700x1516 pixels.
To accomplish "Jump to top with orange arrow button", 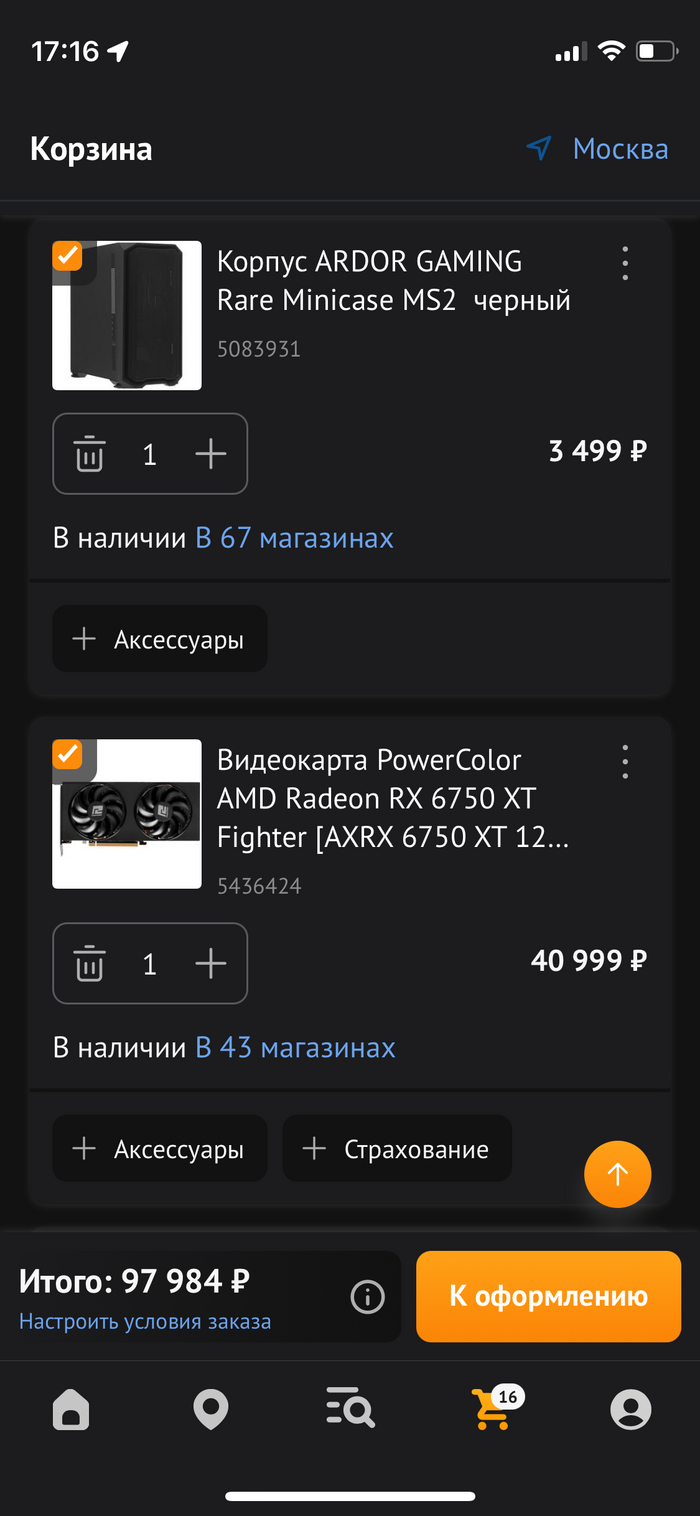I will [x=617, y=1175].
